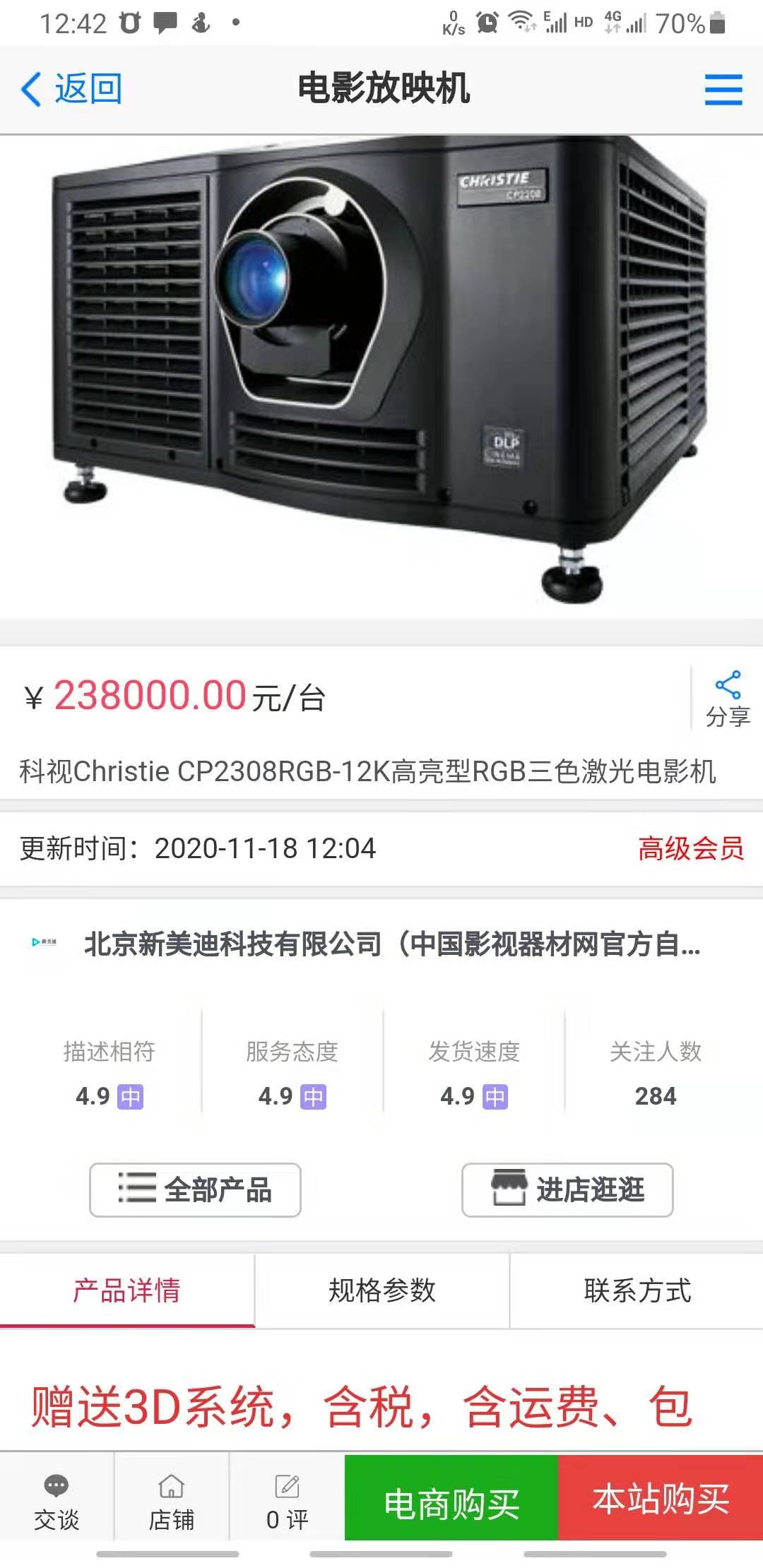The image size is (763, 1568).
Task: Buy through 电商购买
Action: (451, 1497)
